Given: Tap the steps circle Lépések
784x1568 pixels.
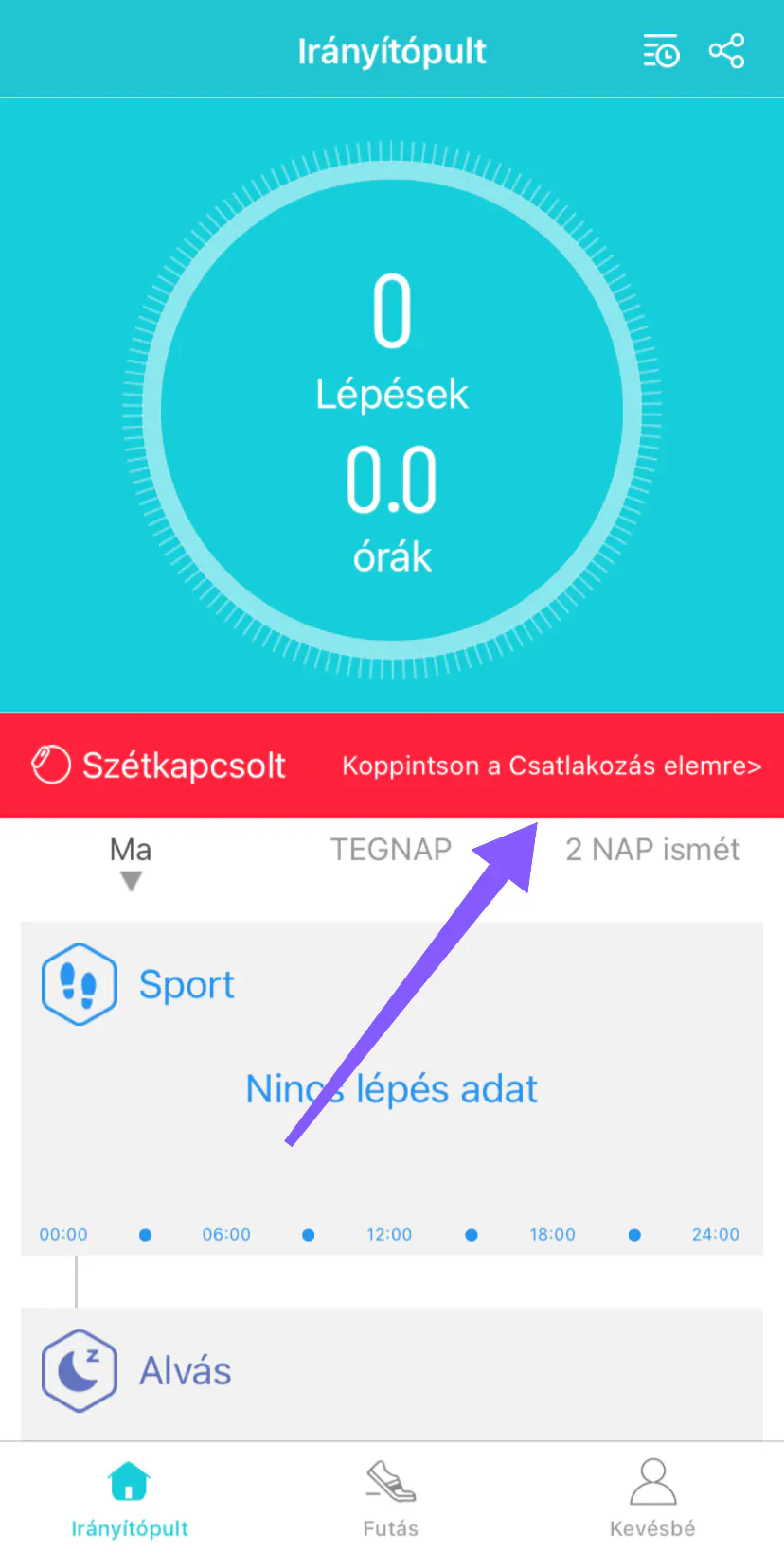Looking at the screenshot, I should [x=392, y=409].
